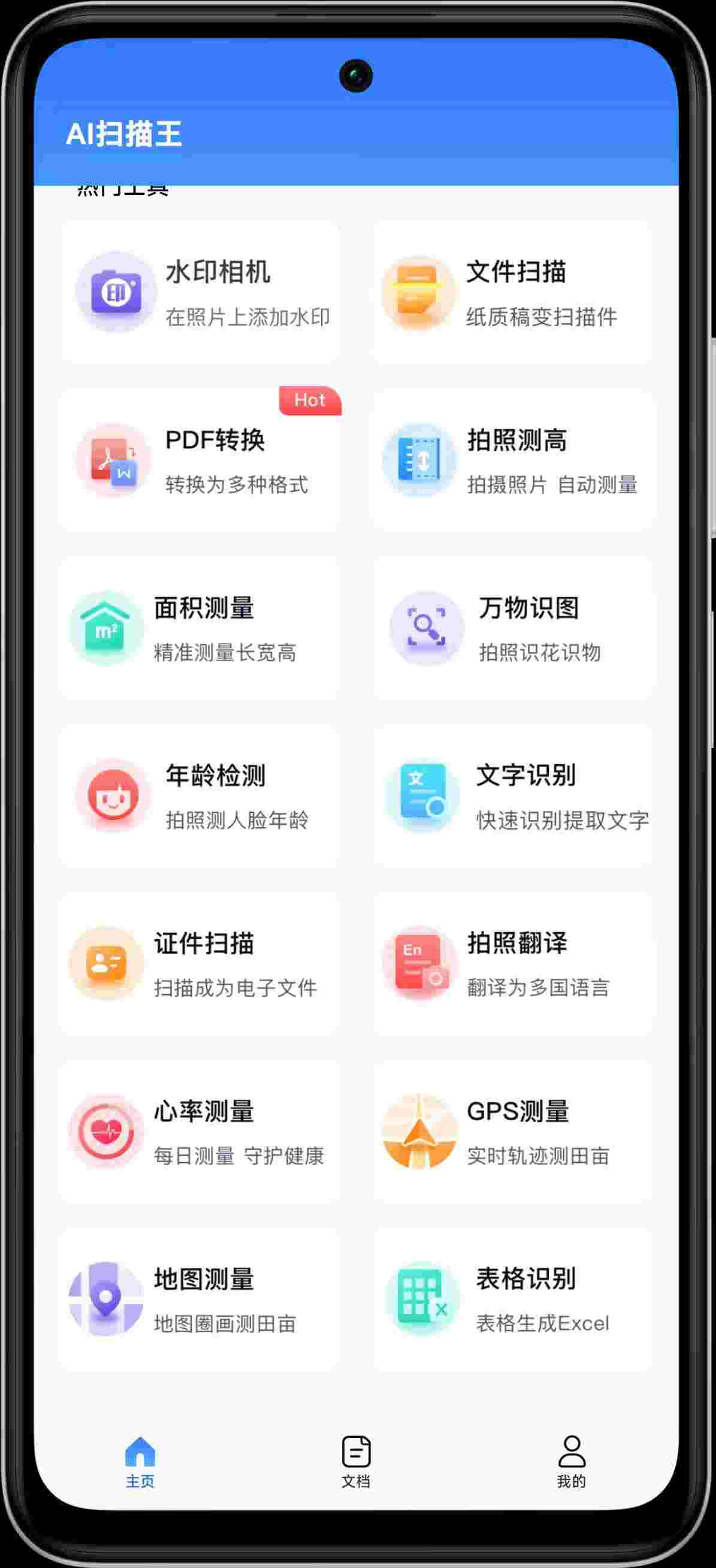Start the 万物识图 object recognition tool

click(x=513, y=628)
